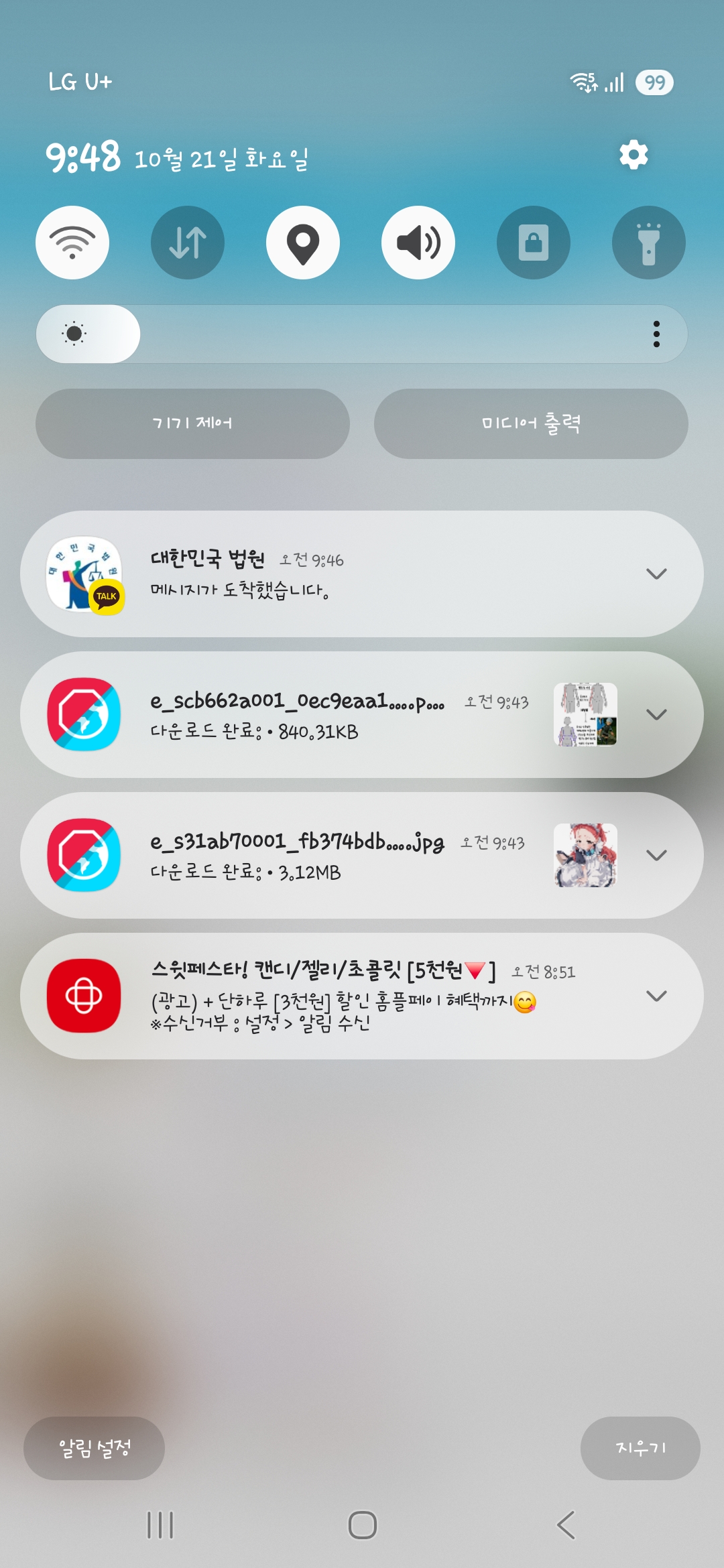Toggle Wi-Fi quick setting
This screenshot has width=724, height=1568.
[x=72, y=243]
